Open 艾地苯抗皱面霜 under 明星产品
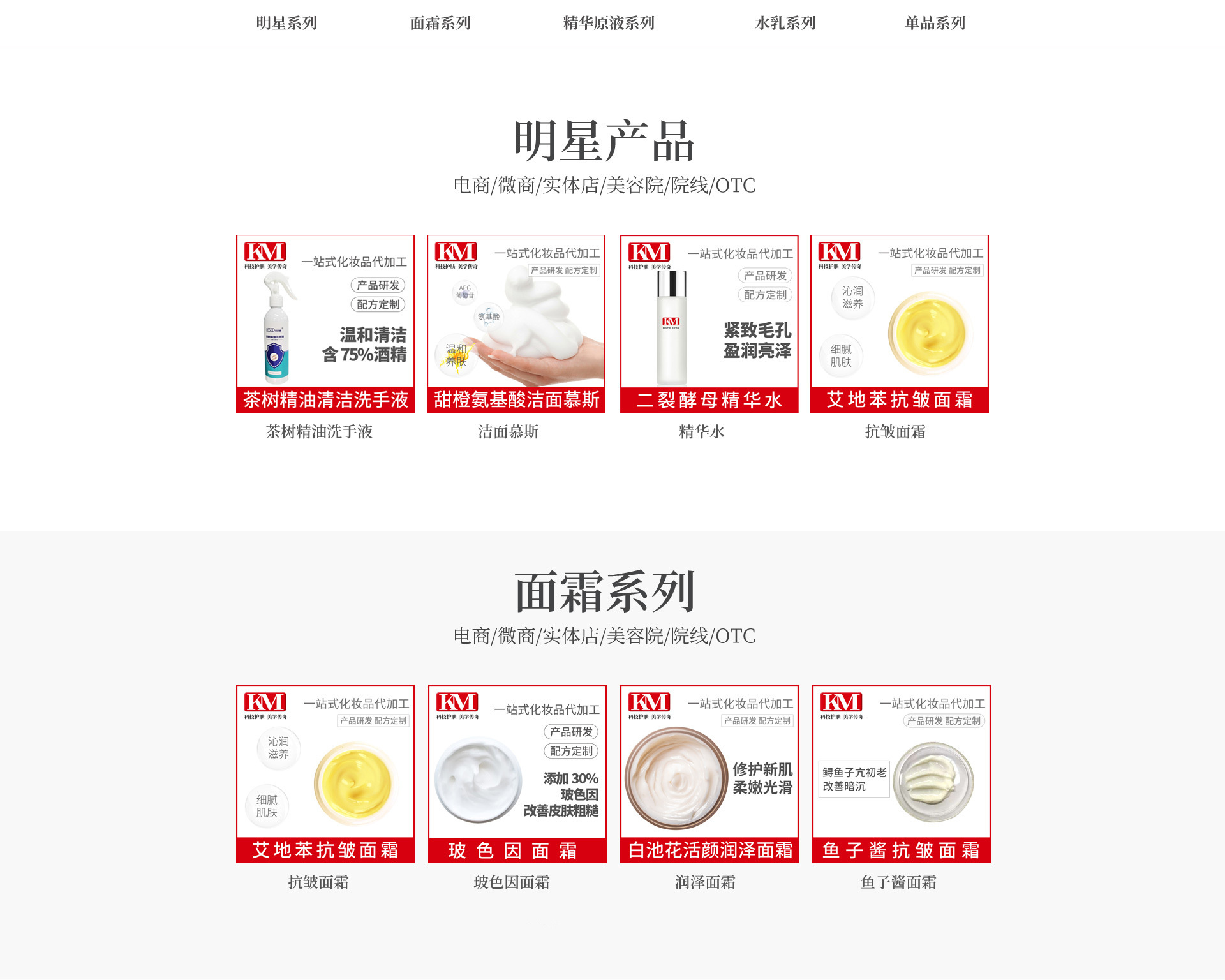This screenshot has width=1225, height=980. tap(900, 324)
